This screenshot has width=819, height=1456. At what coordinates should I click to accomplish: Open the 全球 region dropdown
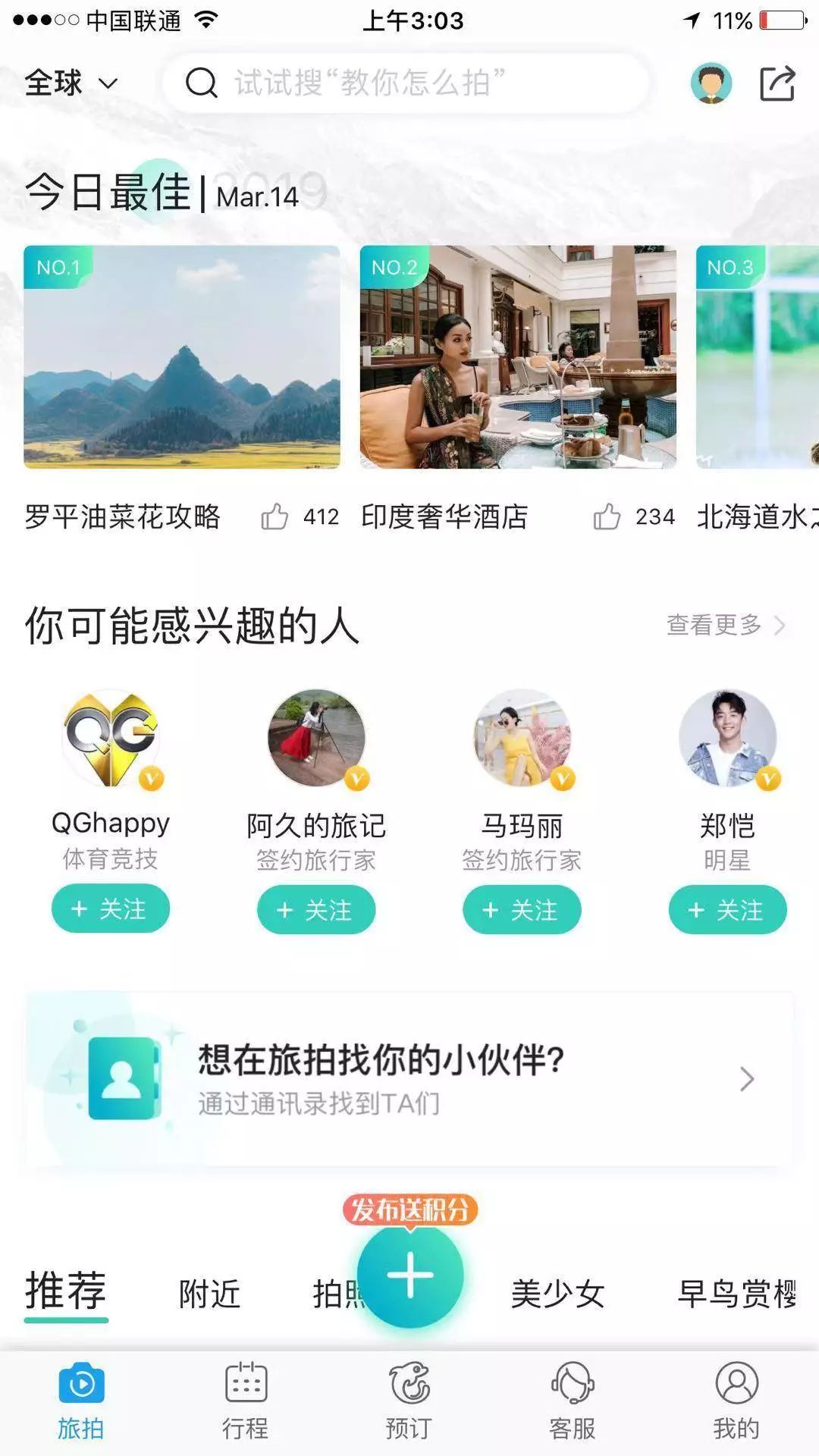[71, 83]
